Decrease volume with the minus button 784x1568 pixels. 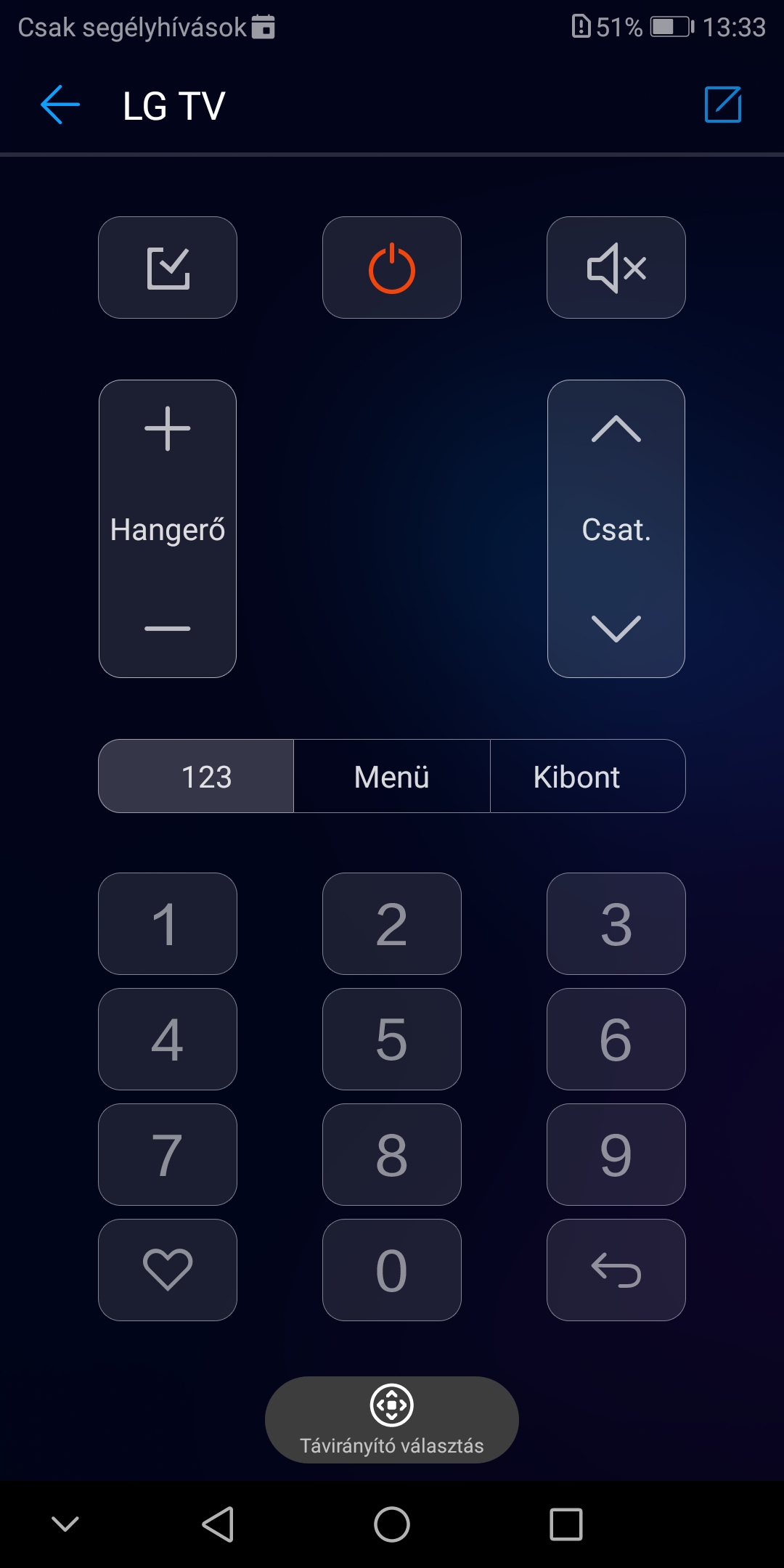[x=168, y=629]
